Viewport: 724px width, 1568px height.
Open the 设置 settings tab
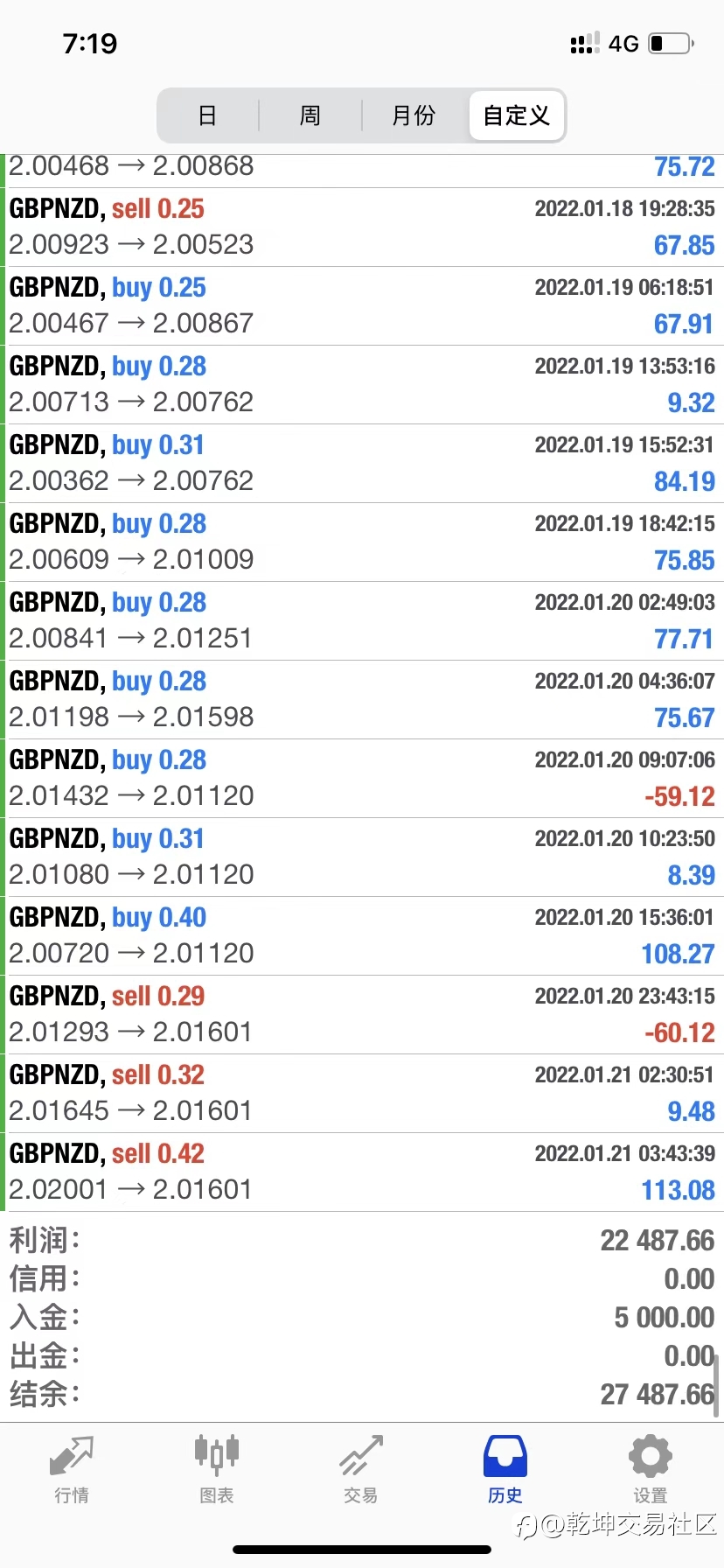point(651,1470)
